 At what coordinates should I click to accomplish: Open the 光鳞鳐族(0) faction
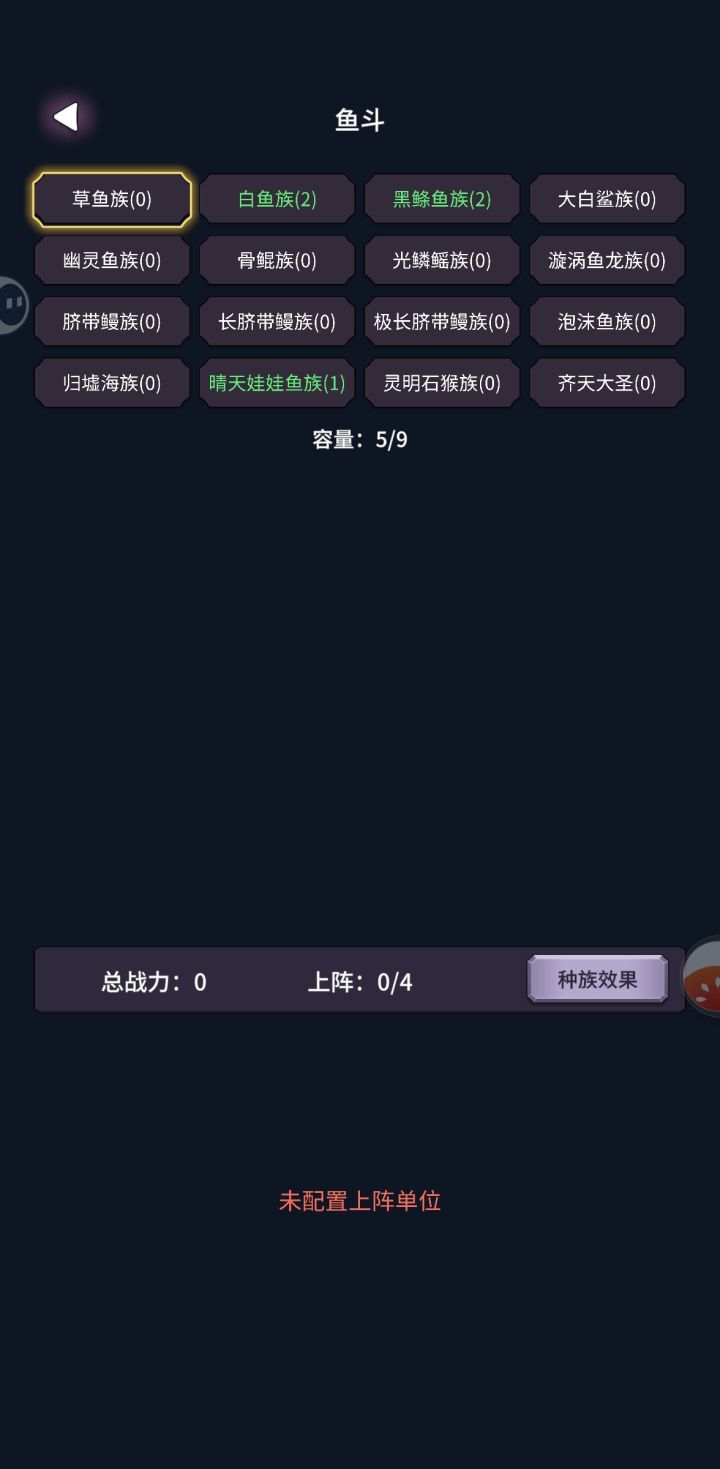(x=441, y=260)
